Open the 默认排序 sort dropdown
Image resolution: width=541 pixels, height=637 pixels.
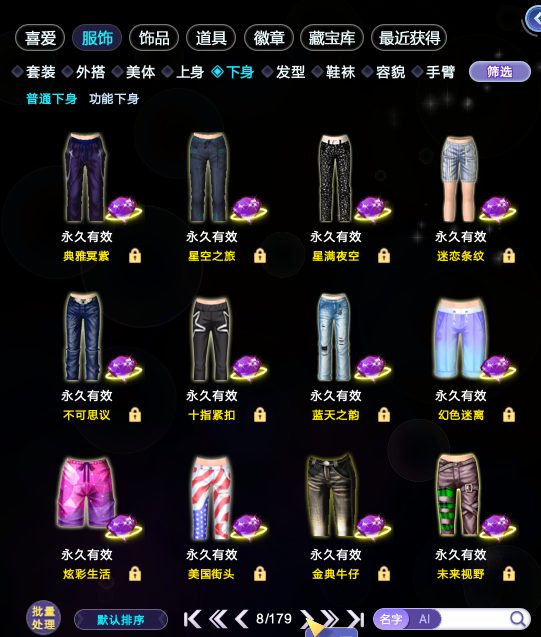pyautogui.click(x=121, y=620)
